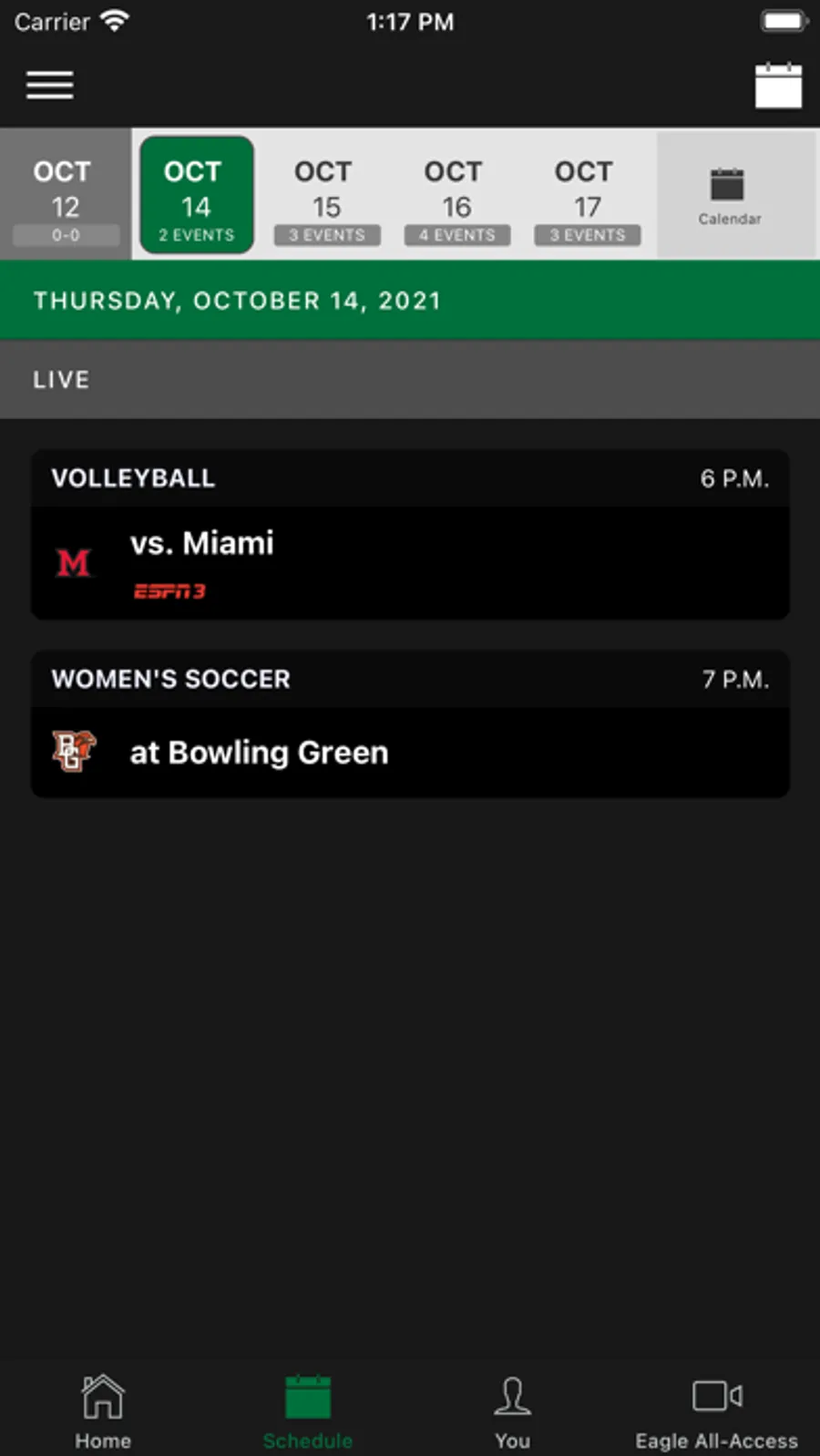View Oct 17 events
The image size is (820, 1456).
tap(587, 195)
